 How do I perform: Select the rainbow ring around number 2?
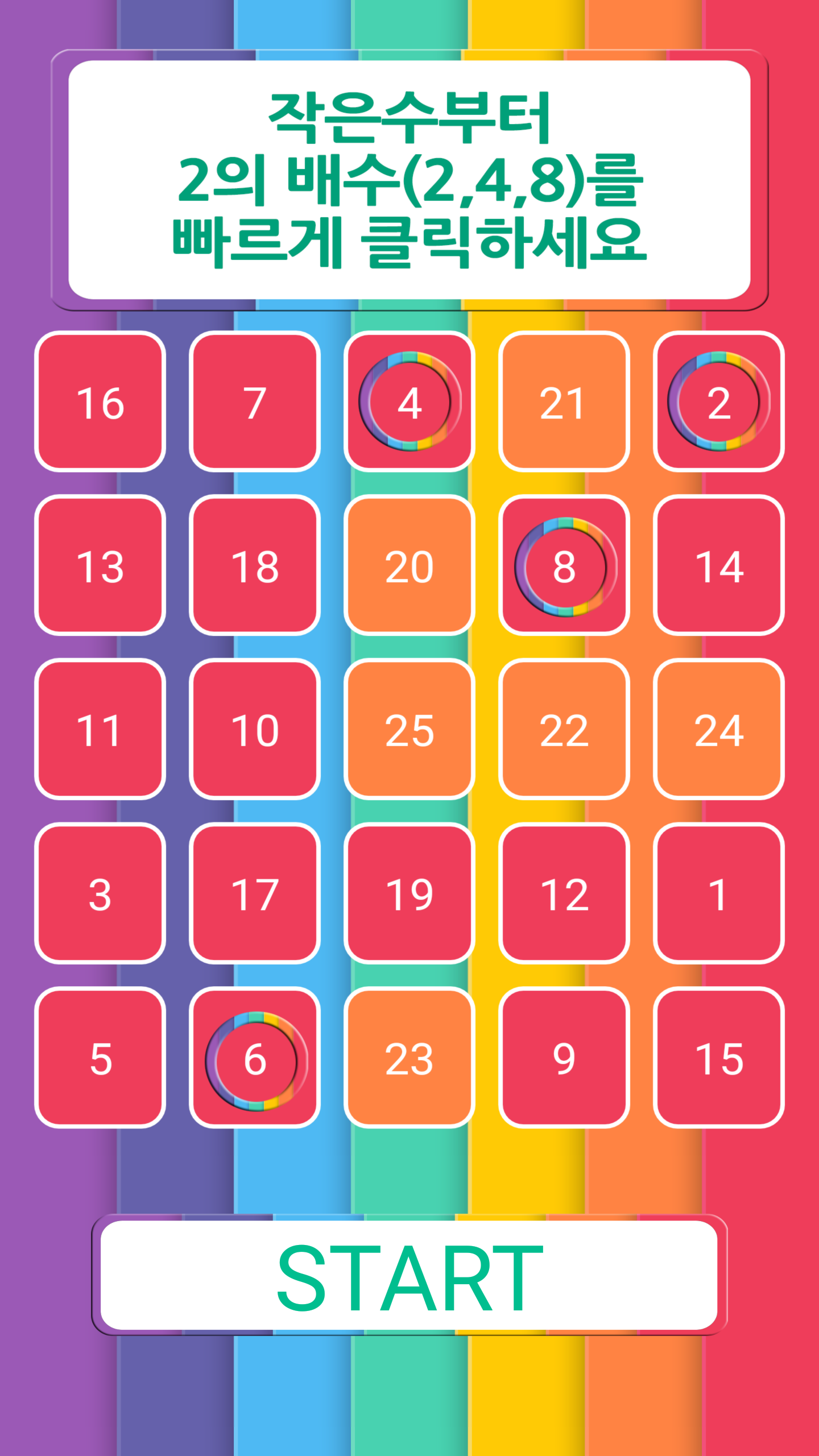coord(719,404)
